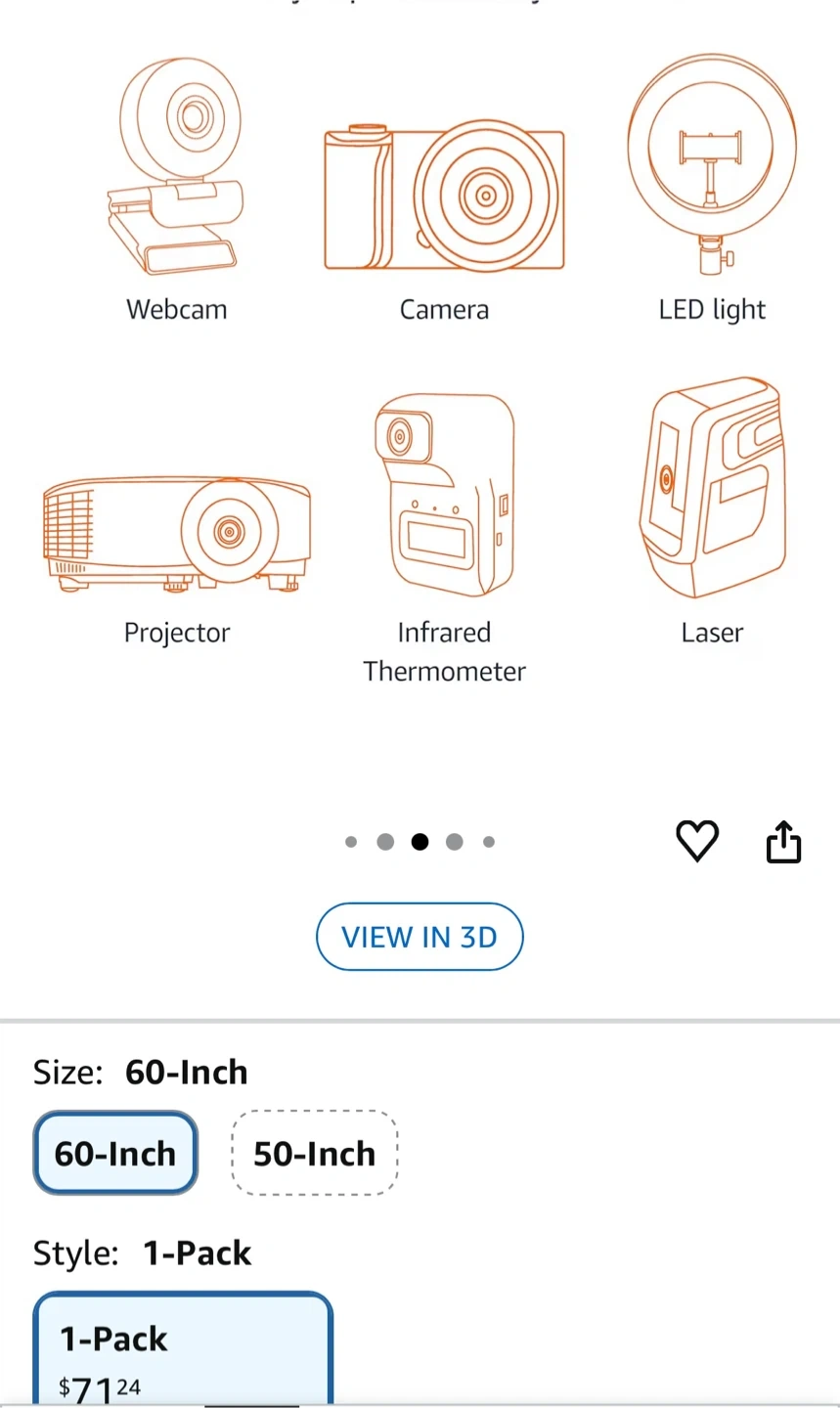
Task: Tap the VIEW IN 3D button
Action: (x=420, y=937)
